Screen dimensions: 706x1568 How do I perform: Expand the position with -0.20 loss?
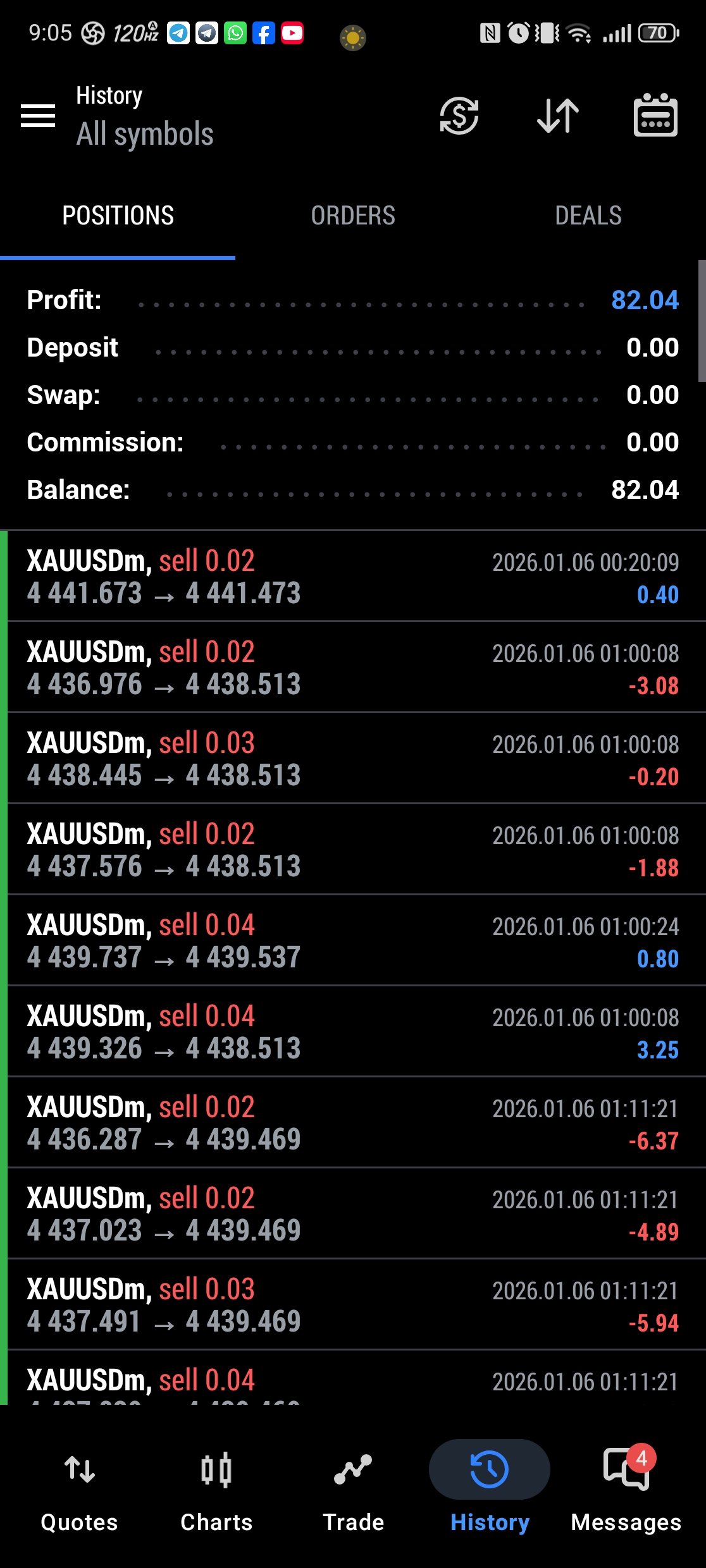(353, 759)
